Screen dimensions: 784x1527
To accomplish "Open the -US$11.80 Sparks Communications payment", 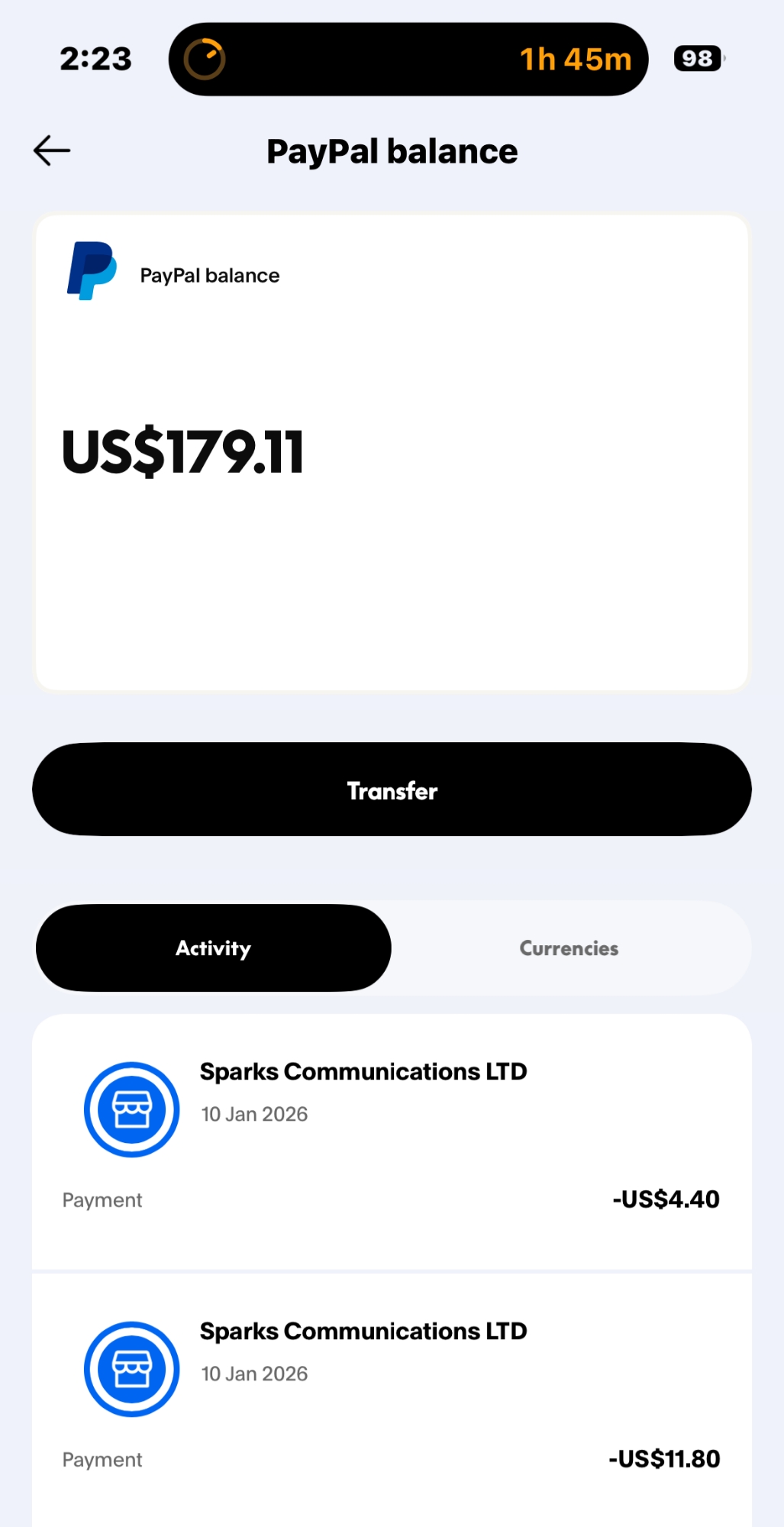I will click(x=392, y=1397).
